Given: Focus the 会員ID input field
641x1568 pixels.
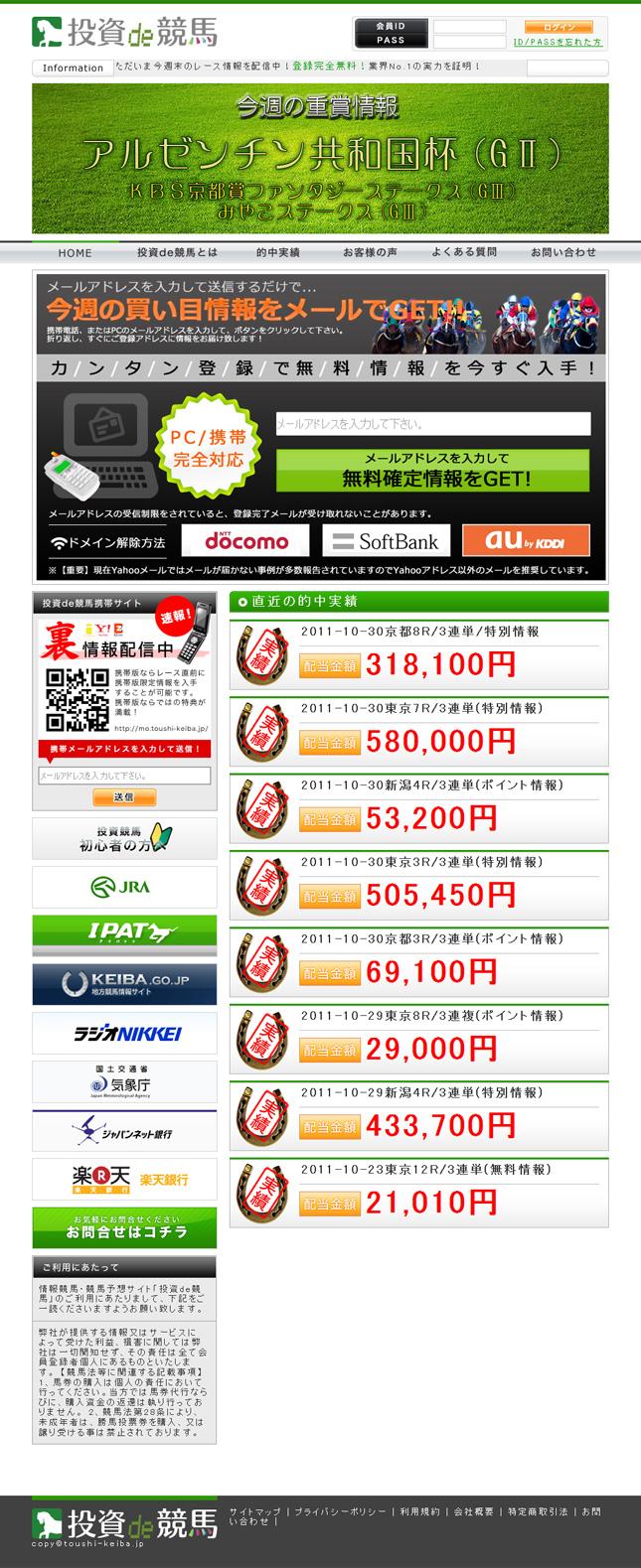Looking at the screenshot, I should 469,27.
